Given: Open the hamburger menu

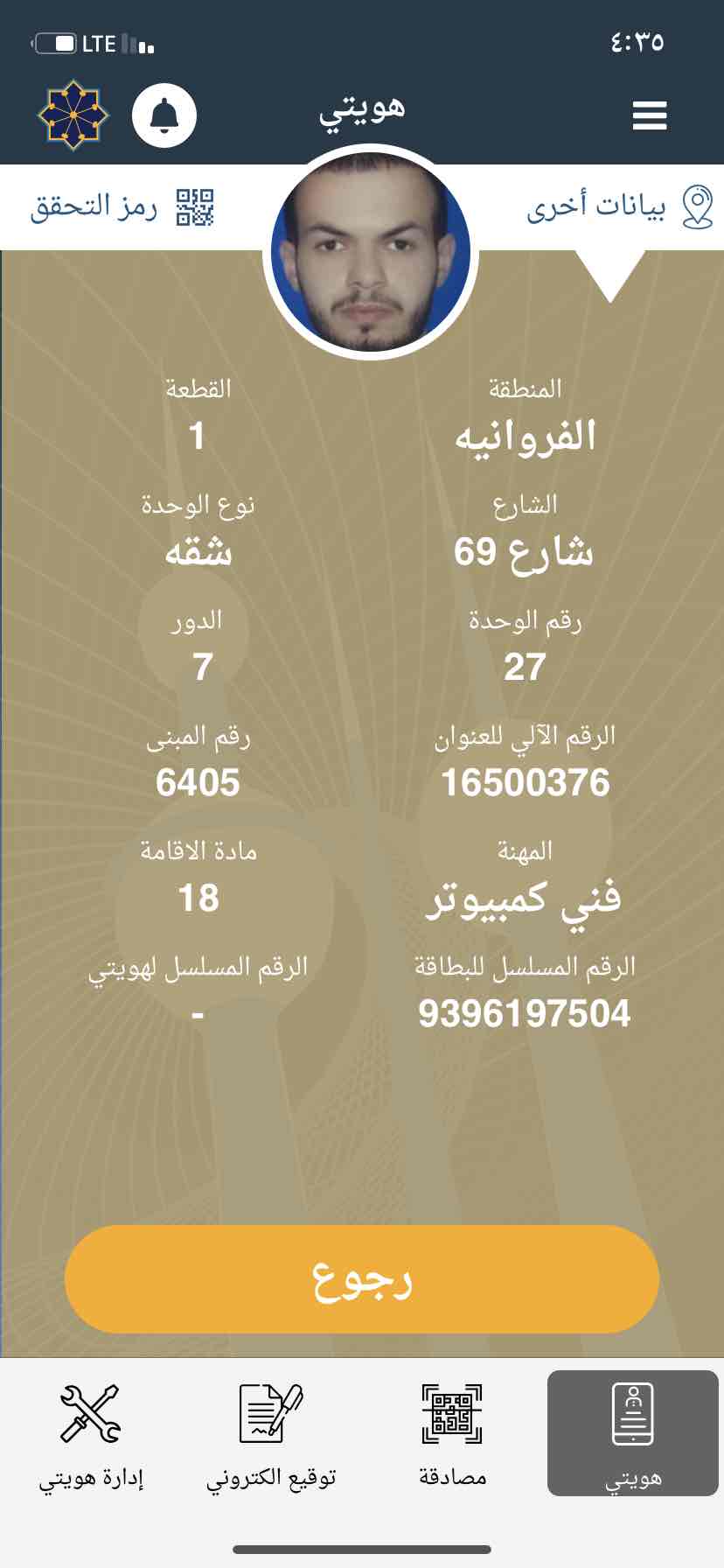Looking at the screenshot, I should tap(649, 115).
